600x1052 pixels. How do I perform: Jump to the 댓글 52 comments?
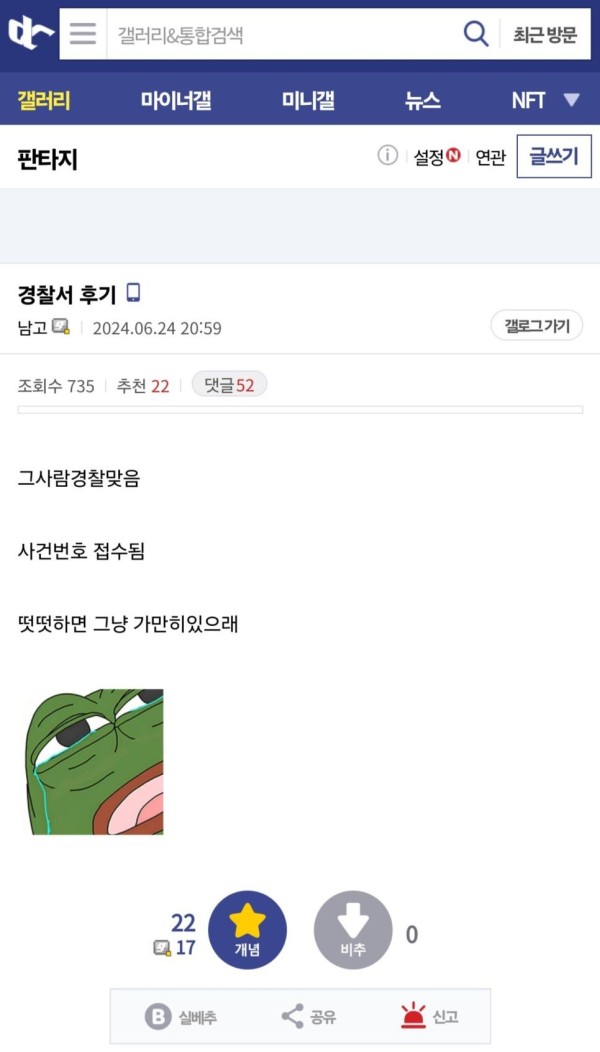point(230,385)
